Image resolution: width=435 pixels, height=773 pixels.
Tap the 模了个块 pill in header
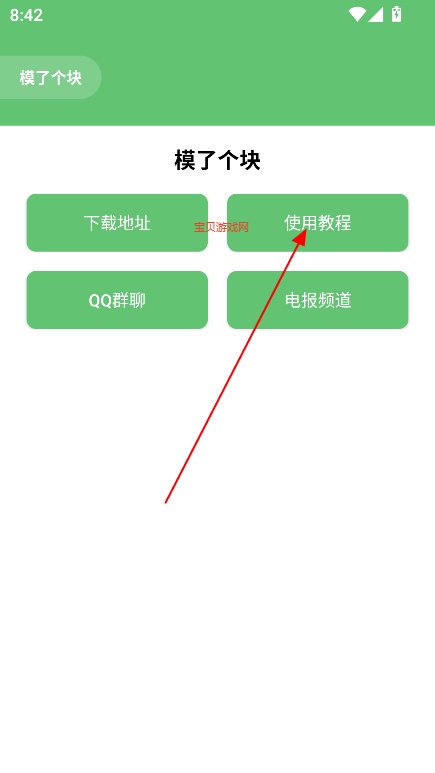click(x=50, y=77)
